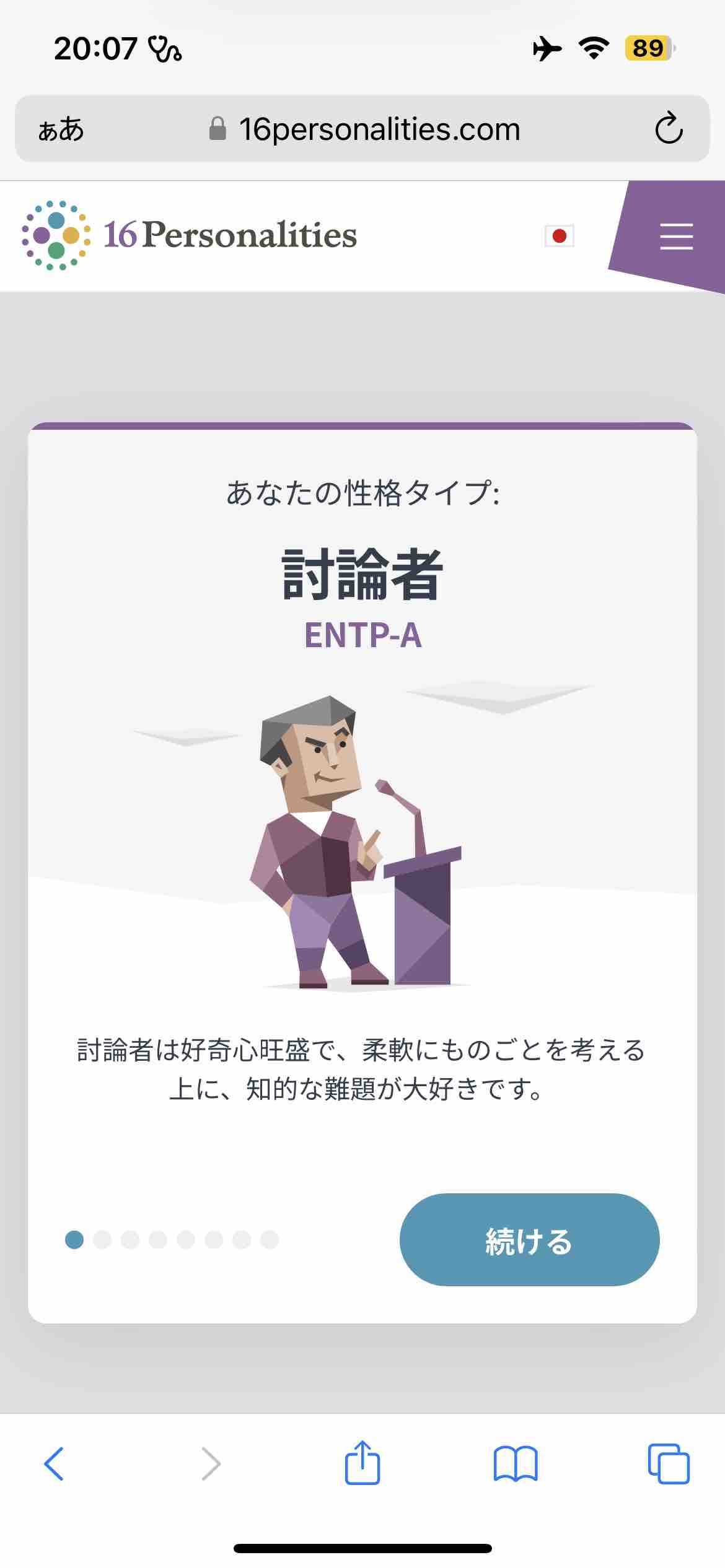725x1568 pixels.
Task: Open the hamburger navigation menu
Action: point(675,237)
